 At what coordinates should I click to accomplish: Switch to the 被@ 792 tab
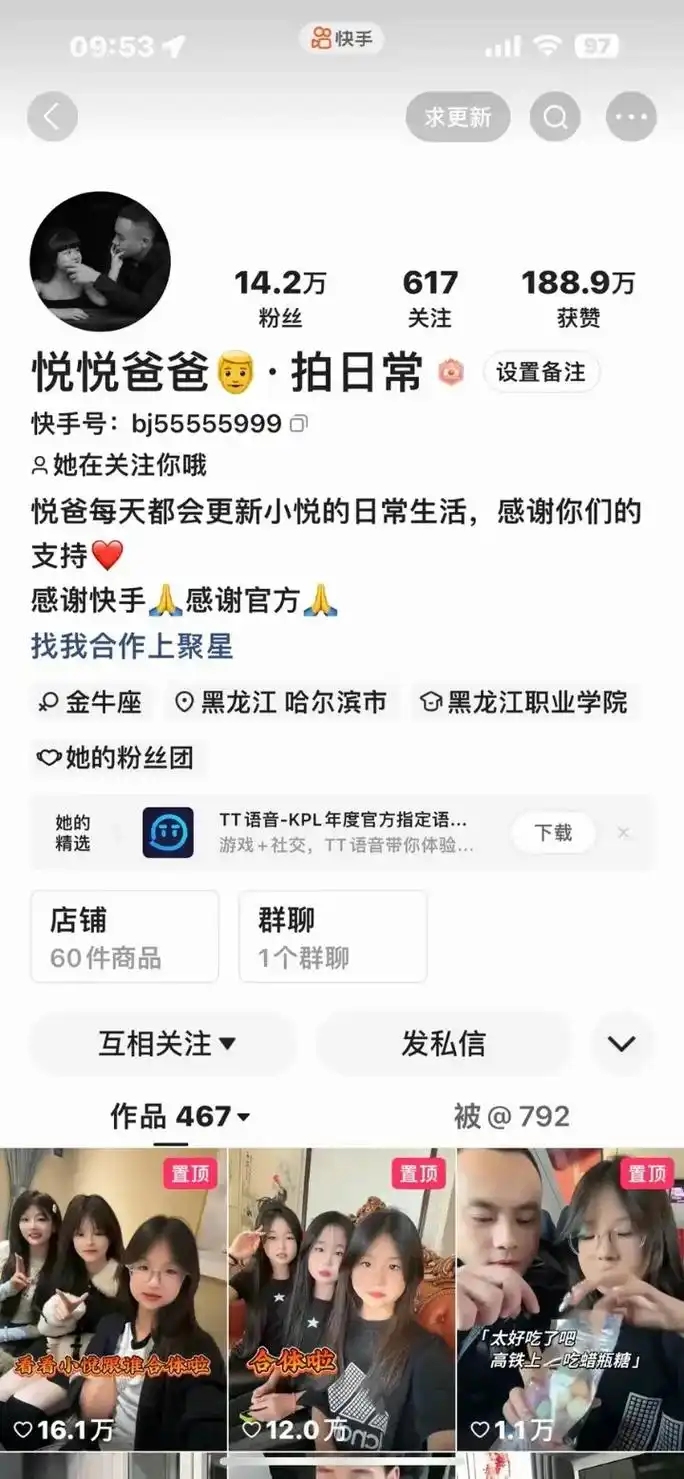tap(511, 1116)
